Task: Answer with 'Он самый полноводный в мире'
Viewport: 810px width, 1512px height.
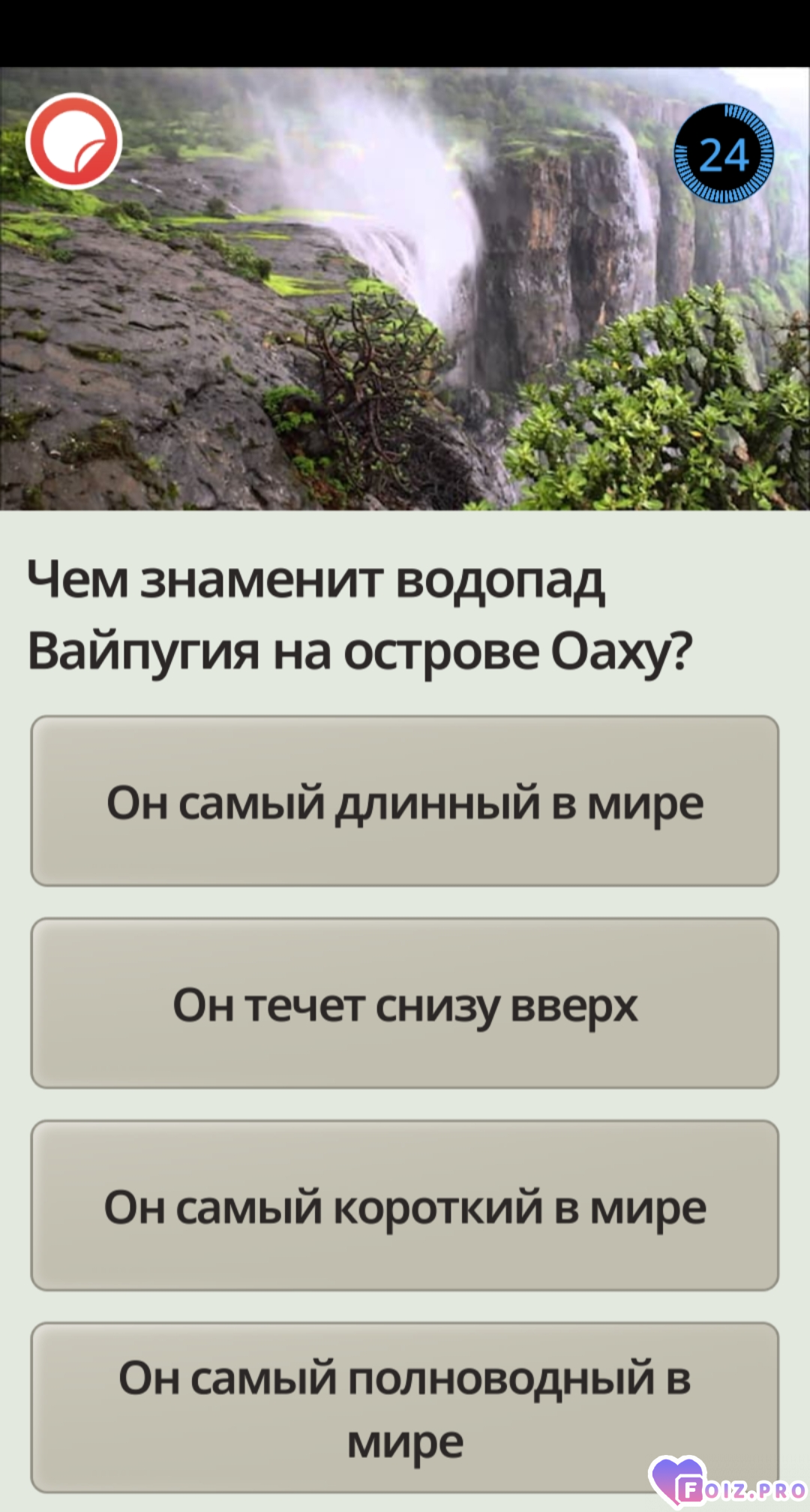Action: coord(404,1407)
